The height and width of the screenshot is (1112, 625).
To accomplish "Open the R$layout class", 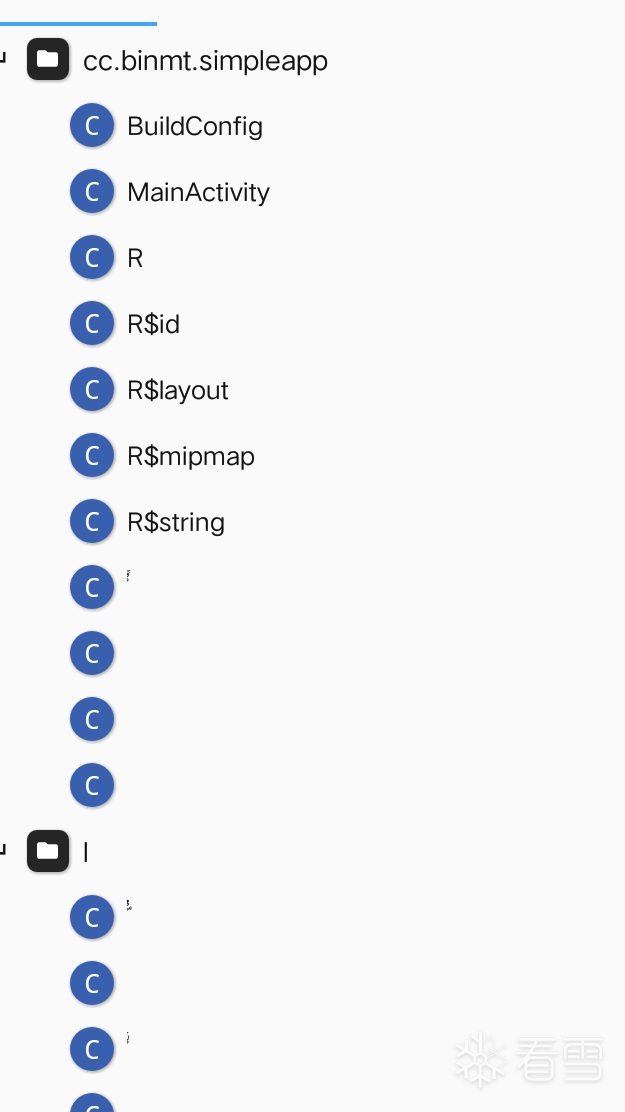I will 177,391.
